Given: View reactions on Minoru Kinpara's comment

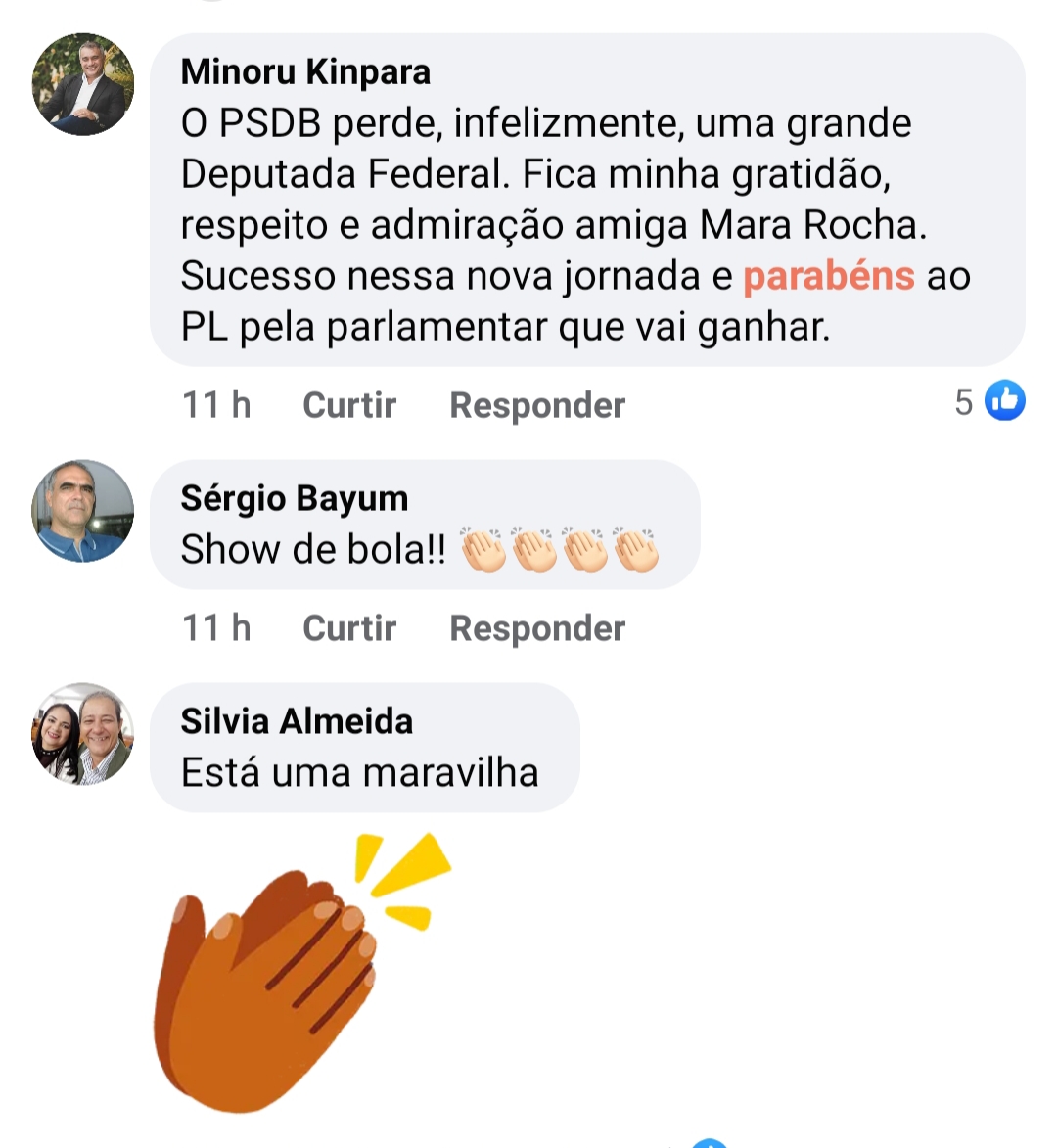Looking at the screenshot, I should point(989,401).
